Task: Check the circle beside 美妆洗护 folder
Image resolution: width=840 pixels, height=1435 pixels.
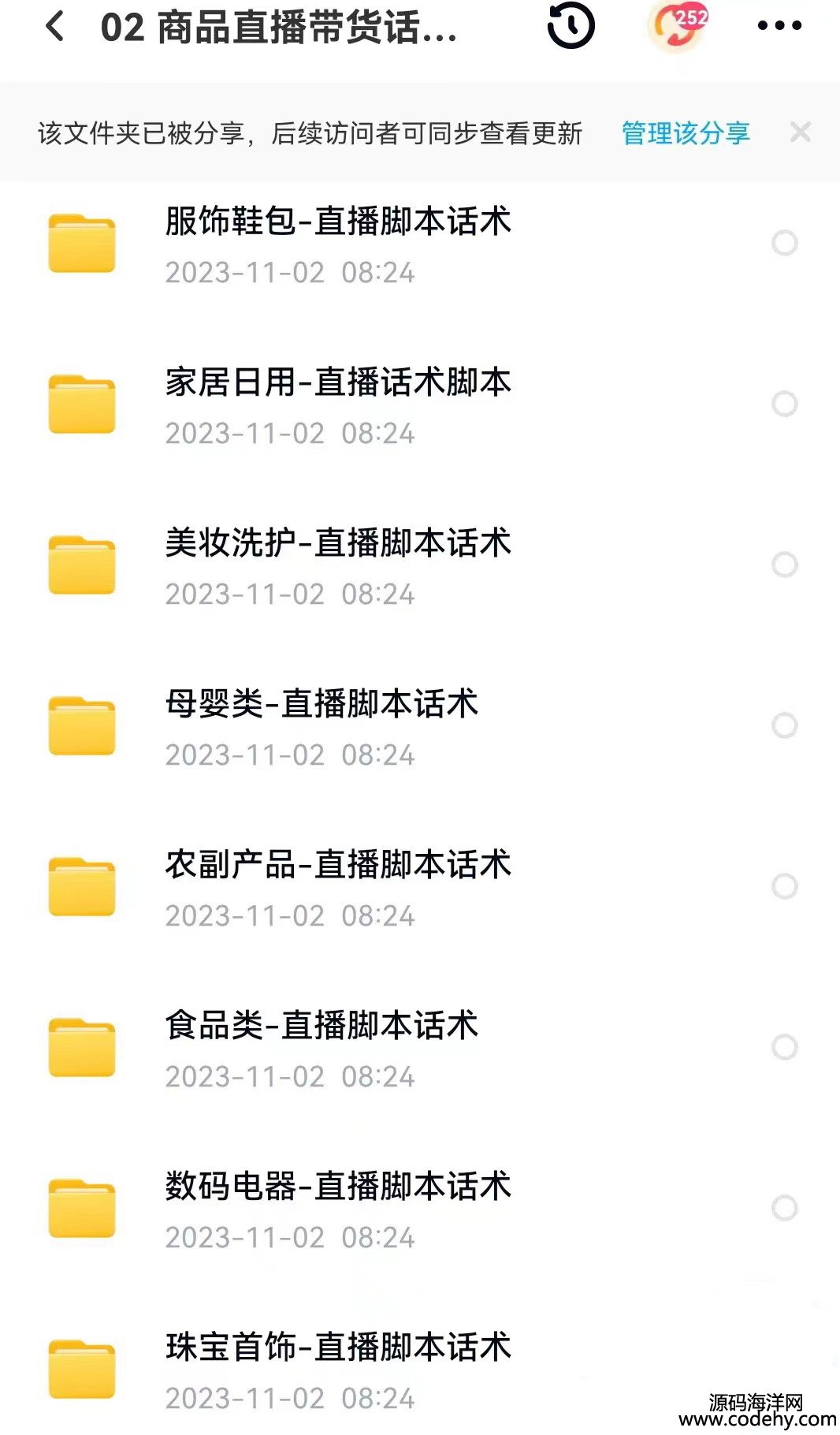Action: pos(785,565)
